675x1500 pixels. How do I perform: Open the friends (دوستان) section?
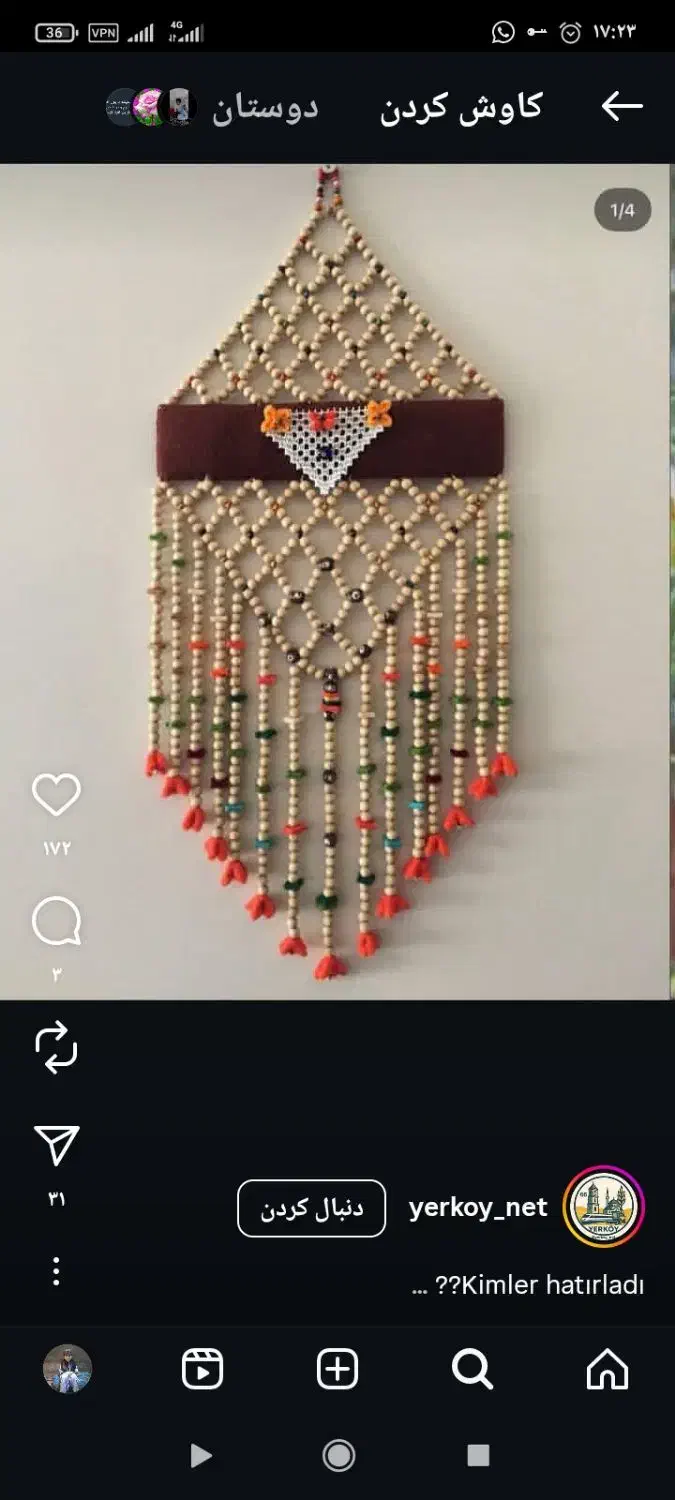[x=264, y=108]
